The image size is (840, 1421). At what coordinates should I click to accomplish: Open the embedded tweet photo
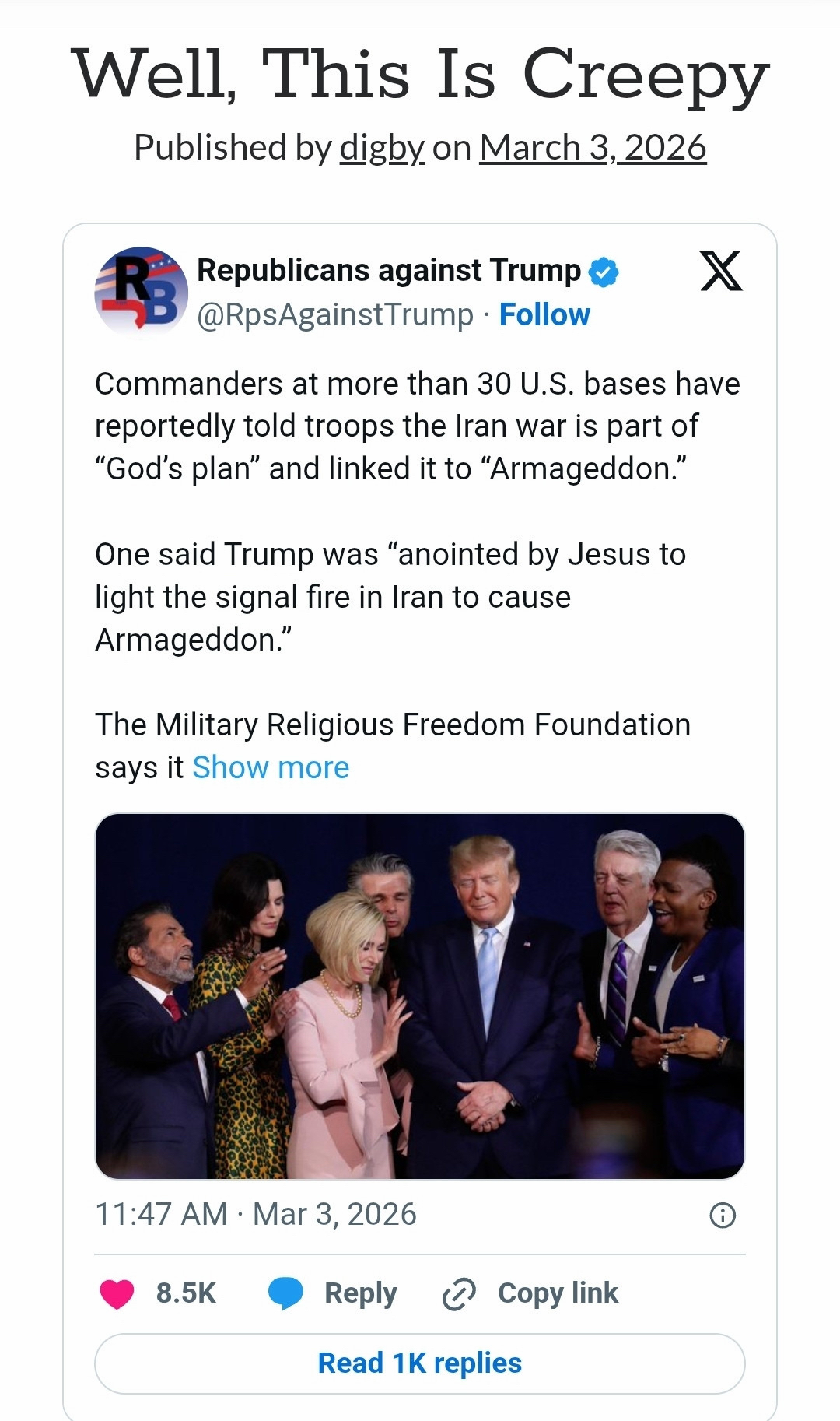(420, 996)
